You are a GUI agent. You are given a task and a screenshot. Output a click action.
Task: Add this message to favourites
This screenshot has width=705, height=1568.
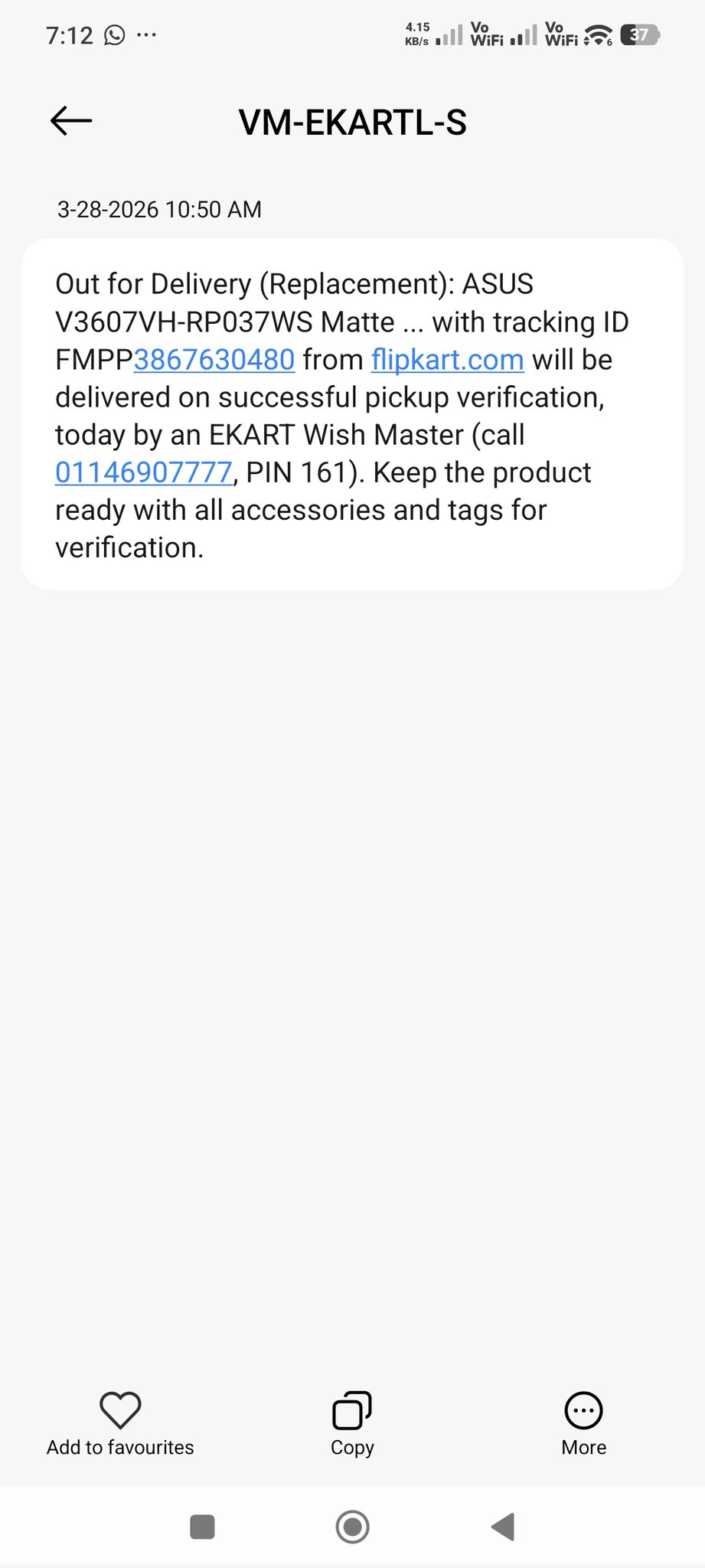tap(120, 1423)
